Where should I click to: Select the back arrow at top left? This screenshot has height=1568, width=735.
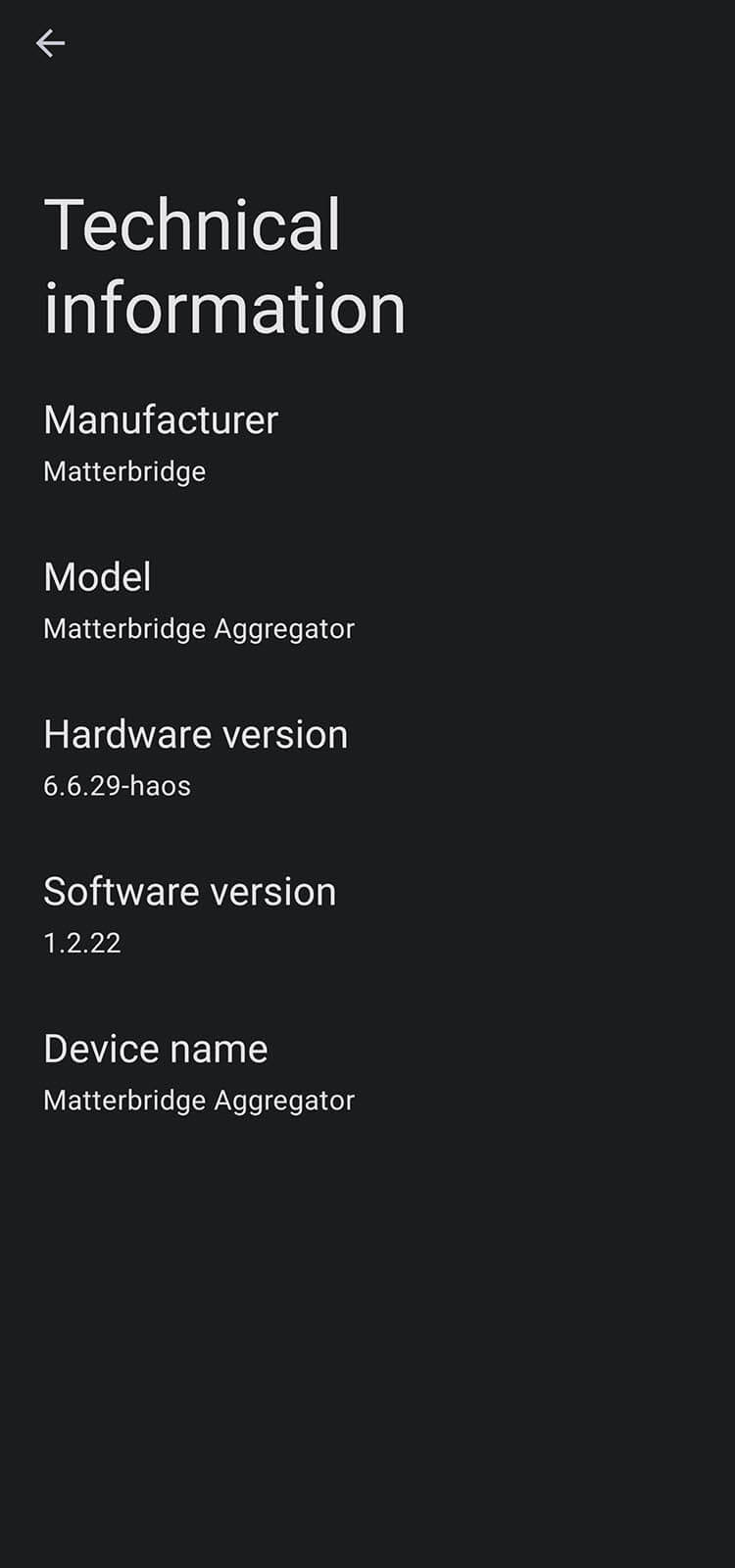click(50, 42)
